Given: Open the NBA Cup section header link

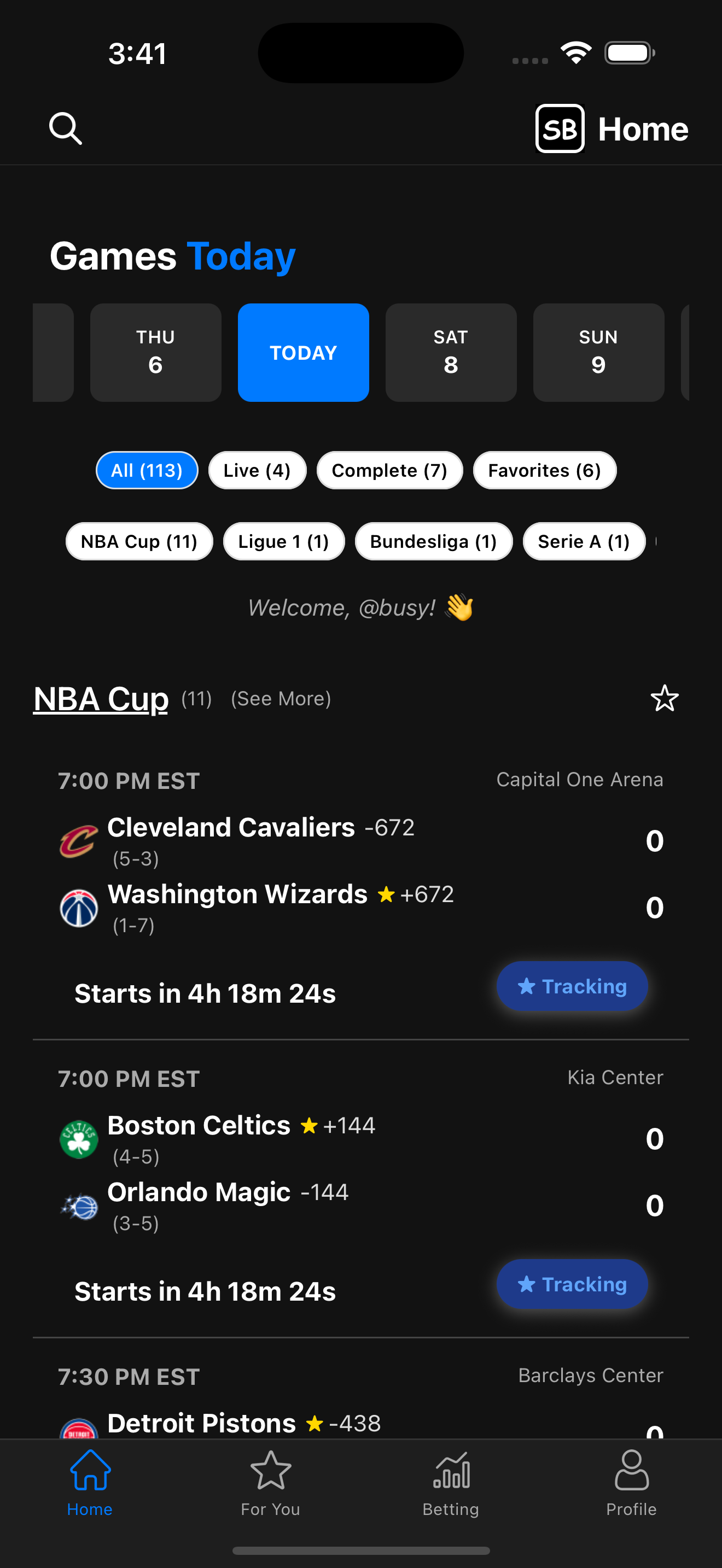Looking at the screenshot, I should tap(101, 699).
